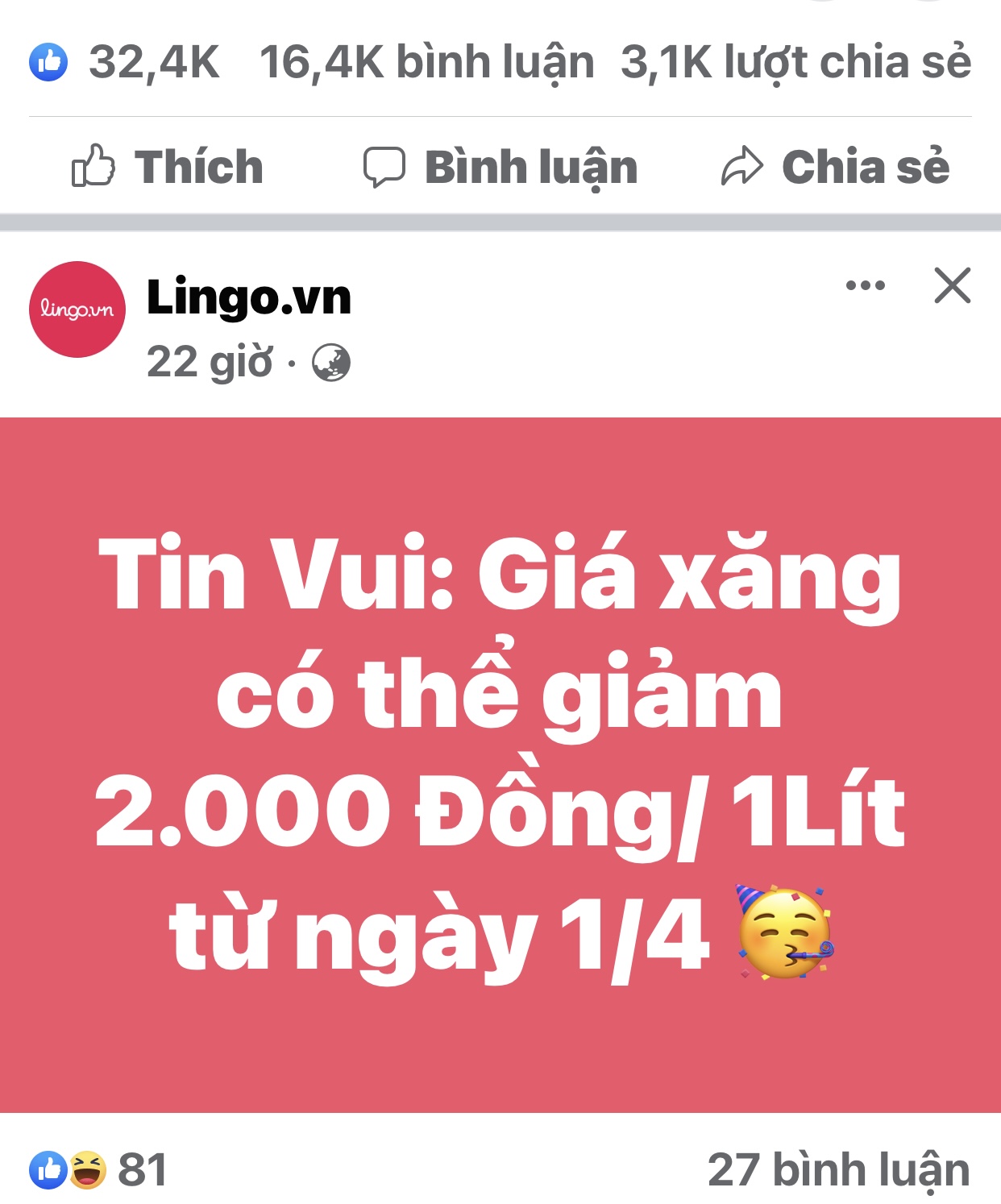
Task: Like the post with Thích button
Action: coord(168,167)
